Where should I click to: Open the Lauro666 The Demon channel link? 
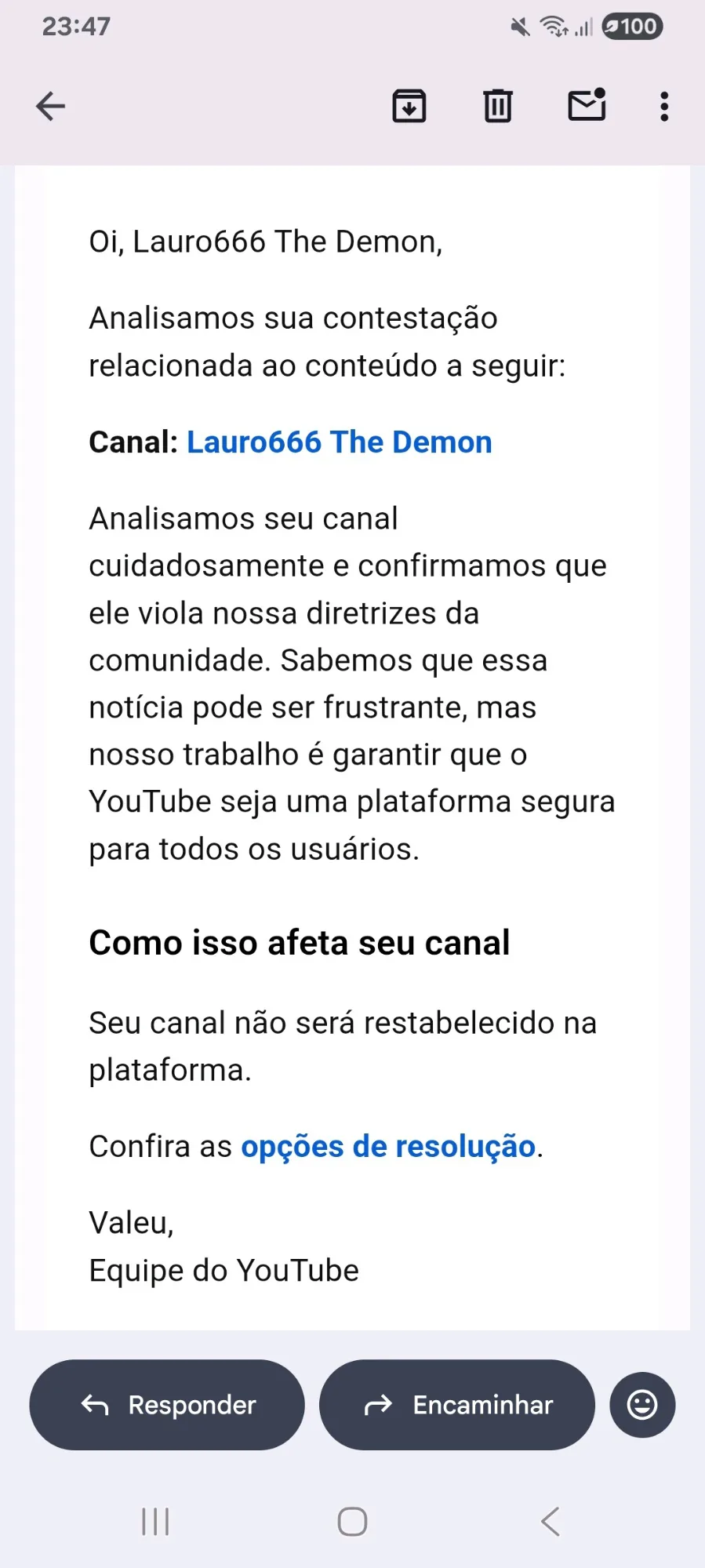tap(339, 442)
